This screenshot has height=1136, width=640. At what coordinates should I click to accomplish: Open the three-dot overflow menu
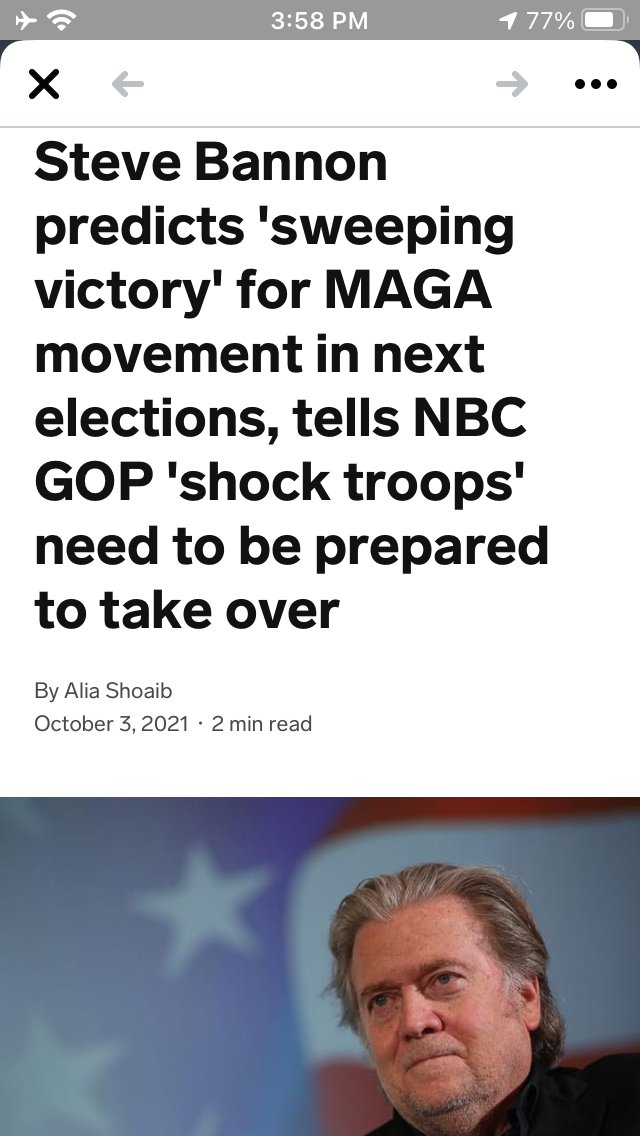(x=596, y=85)
